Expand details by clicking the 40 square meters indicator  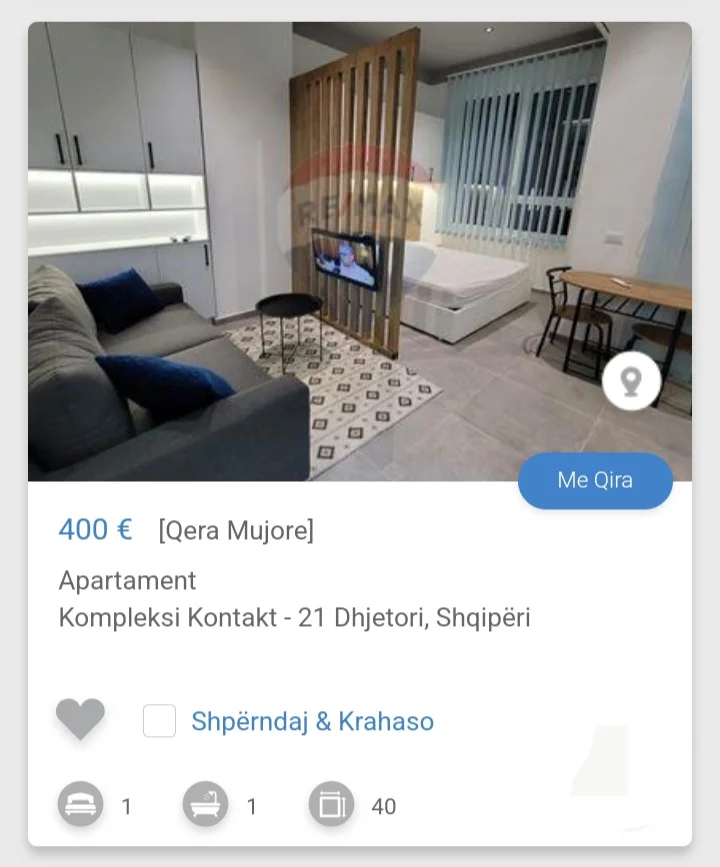(383, 806)
